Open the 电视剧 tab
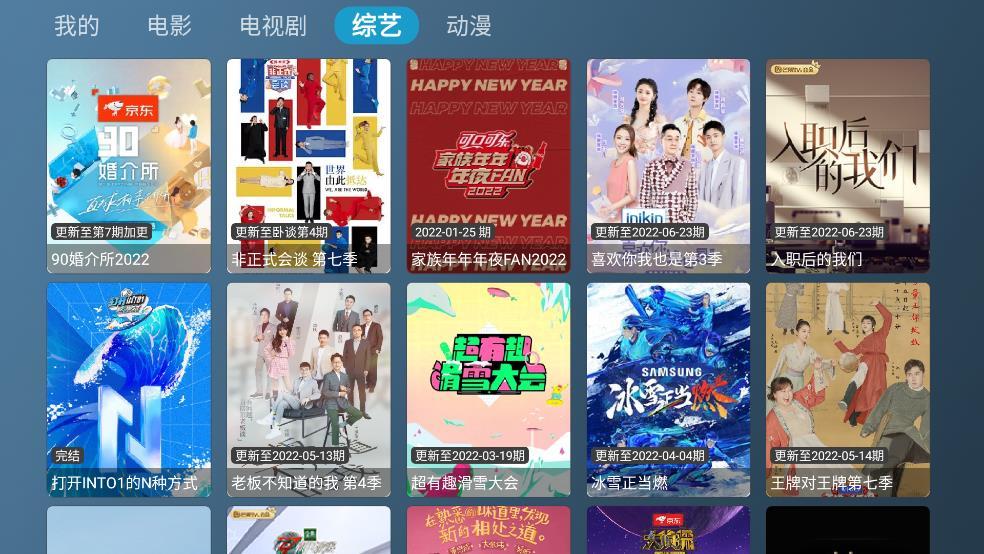 click(273, 26)
